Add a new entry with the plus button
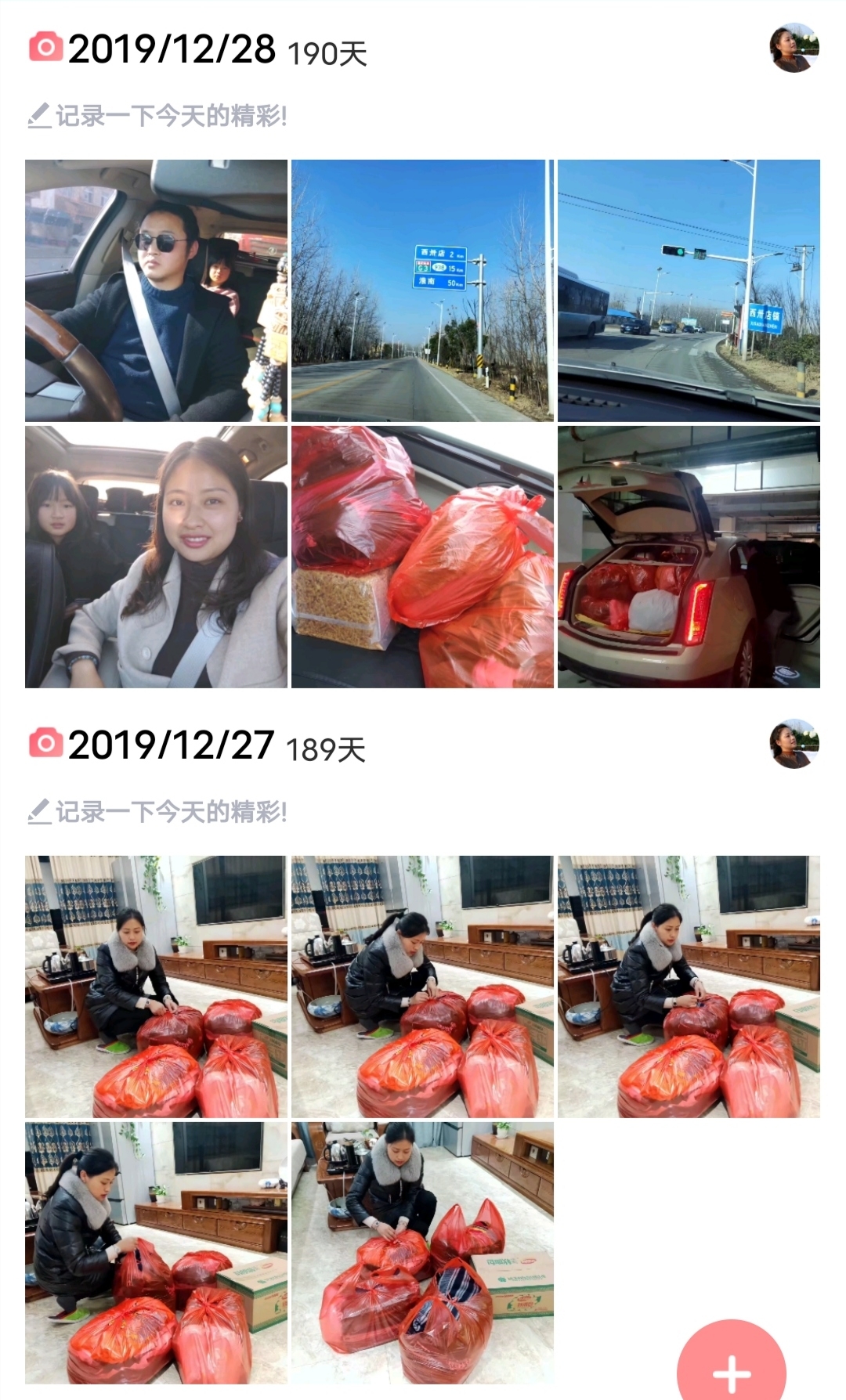The image size is (846, 1400). [x=731, y=1367]
